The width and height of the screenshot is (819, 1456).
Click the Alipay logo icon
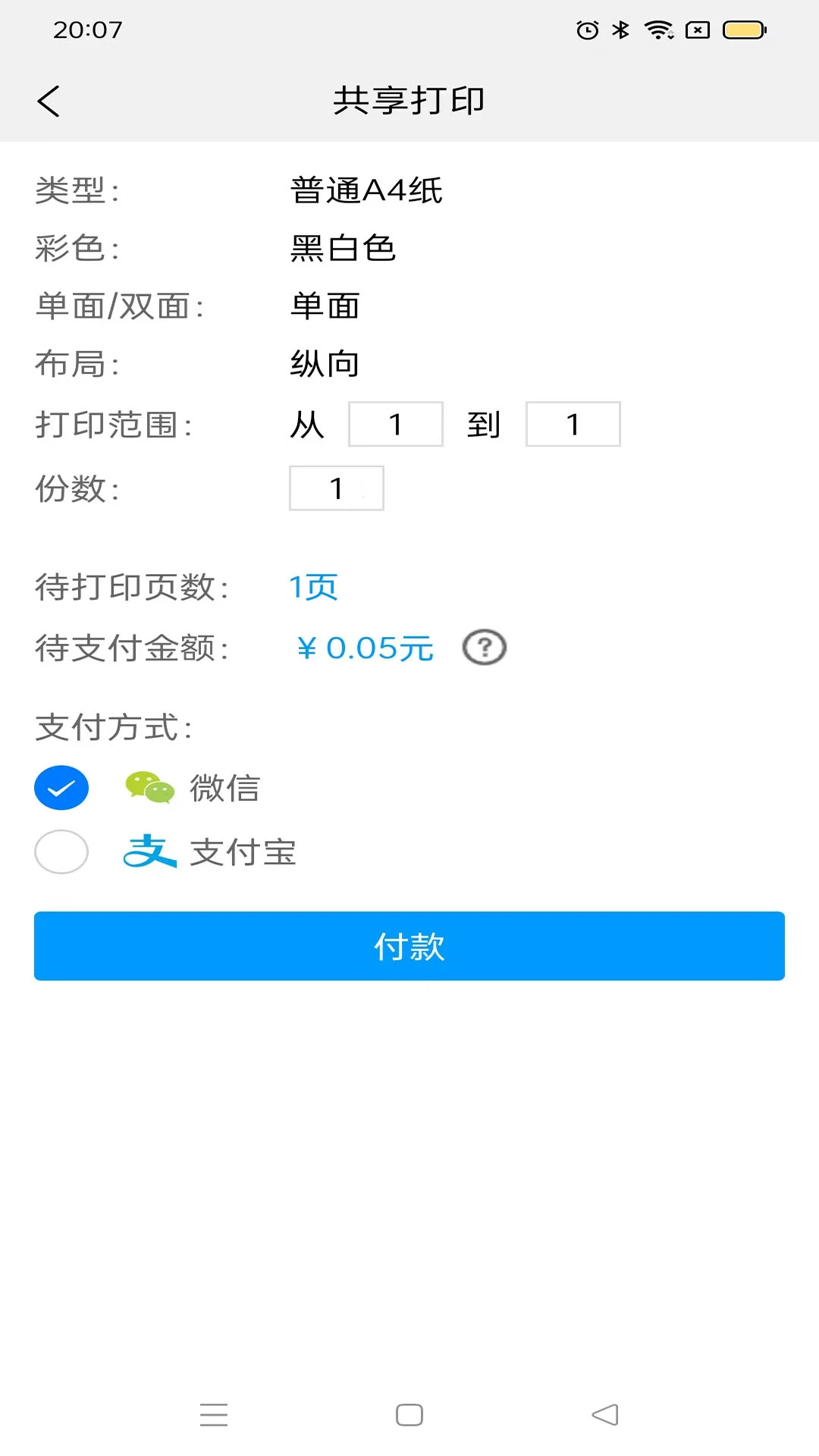coord(150,852)
